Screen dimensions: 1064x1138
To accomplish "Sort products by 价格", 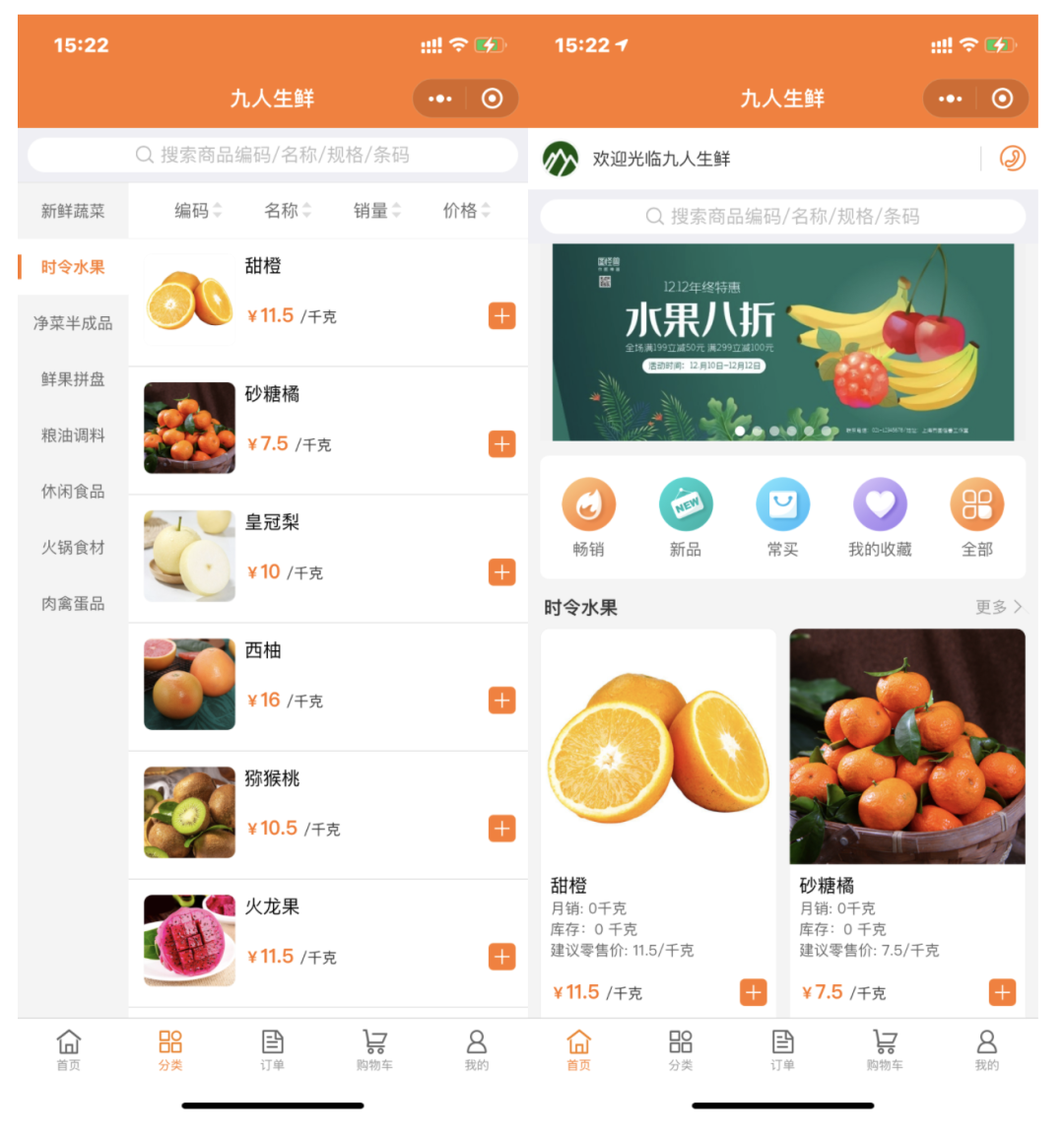I will [x=466, y=211].
